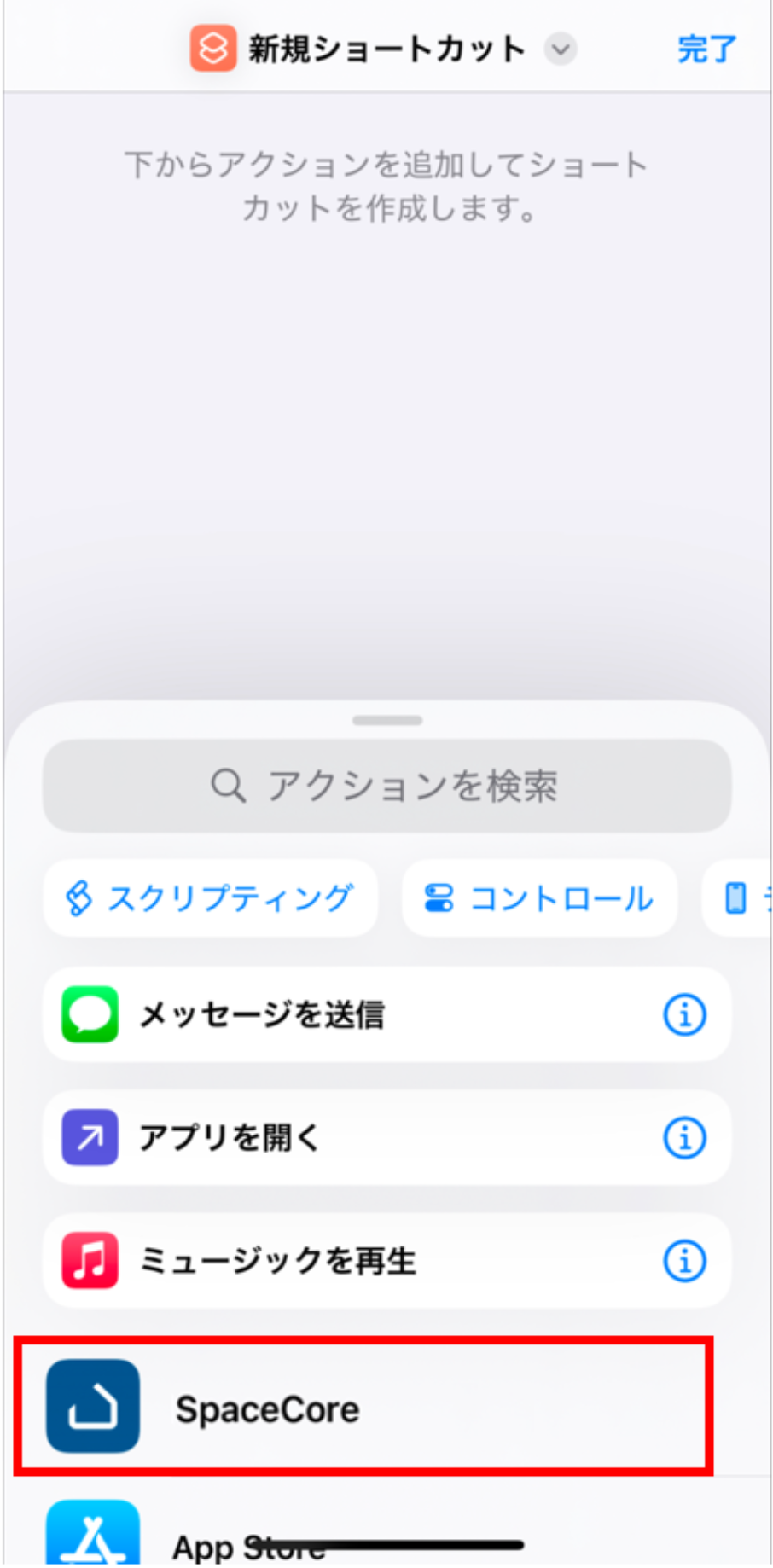
Task: Tap 完了 to finish the shortcut
Action: 706,49
